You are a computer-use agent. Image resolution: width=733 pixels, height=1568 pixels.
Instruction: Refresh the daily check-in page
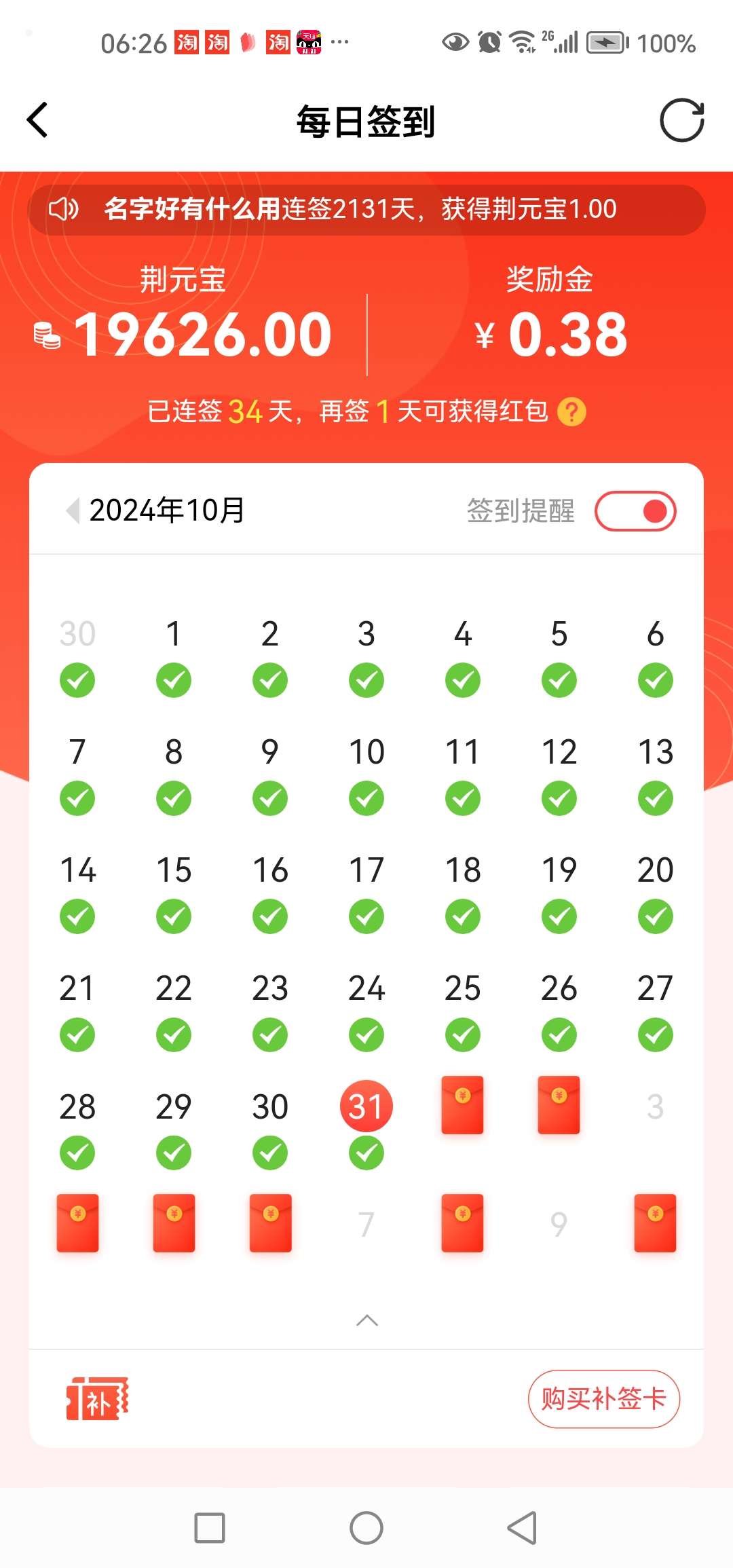(x=681, y=120)
